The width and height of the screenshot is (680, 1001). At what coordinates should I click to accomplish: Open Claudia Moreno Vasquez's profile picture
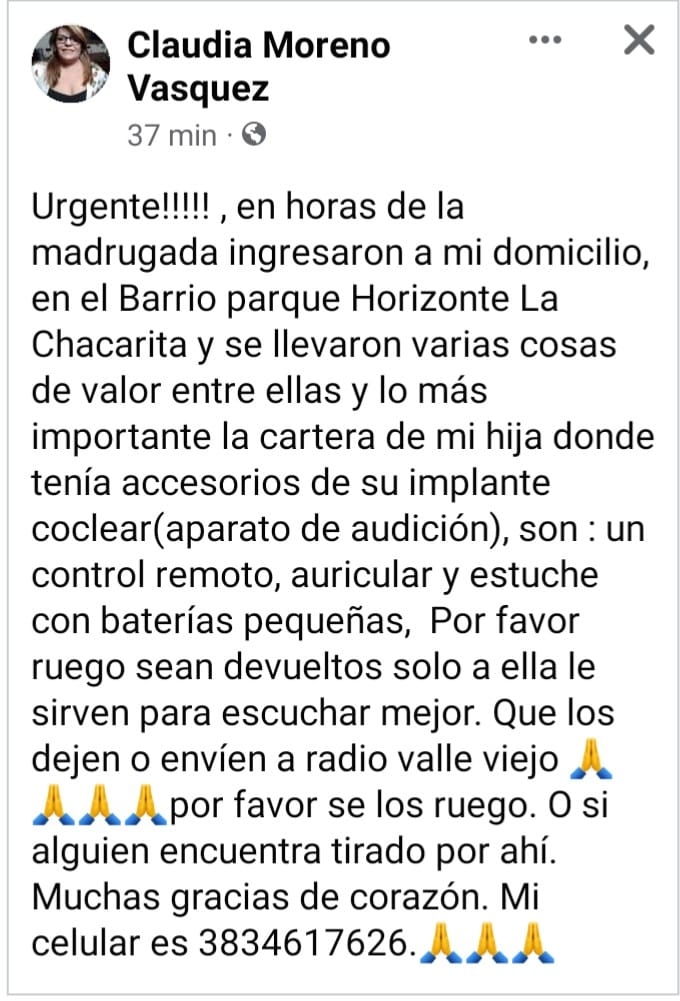click(x=71, y=64)
